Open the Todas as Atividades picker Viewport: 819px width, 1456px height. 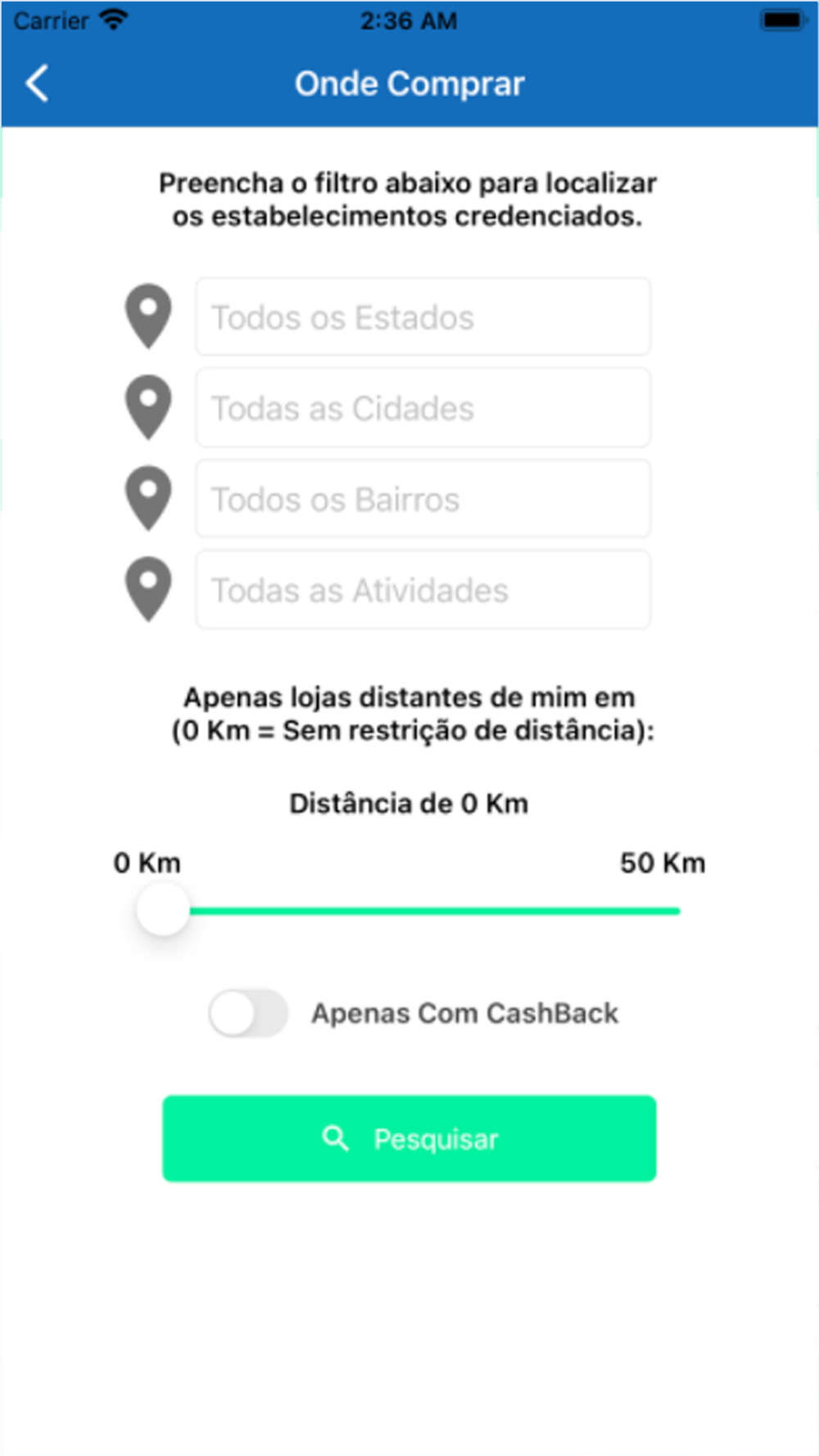pyautogui.click(x=423, y=590)
